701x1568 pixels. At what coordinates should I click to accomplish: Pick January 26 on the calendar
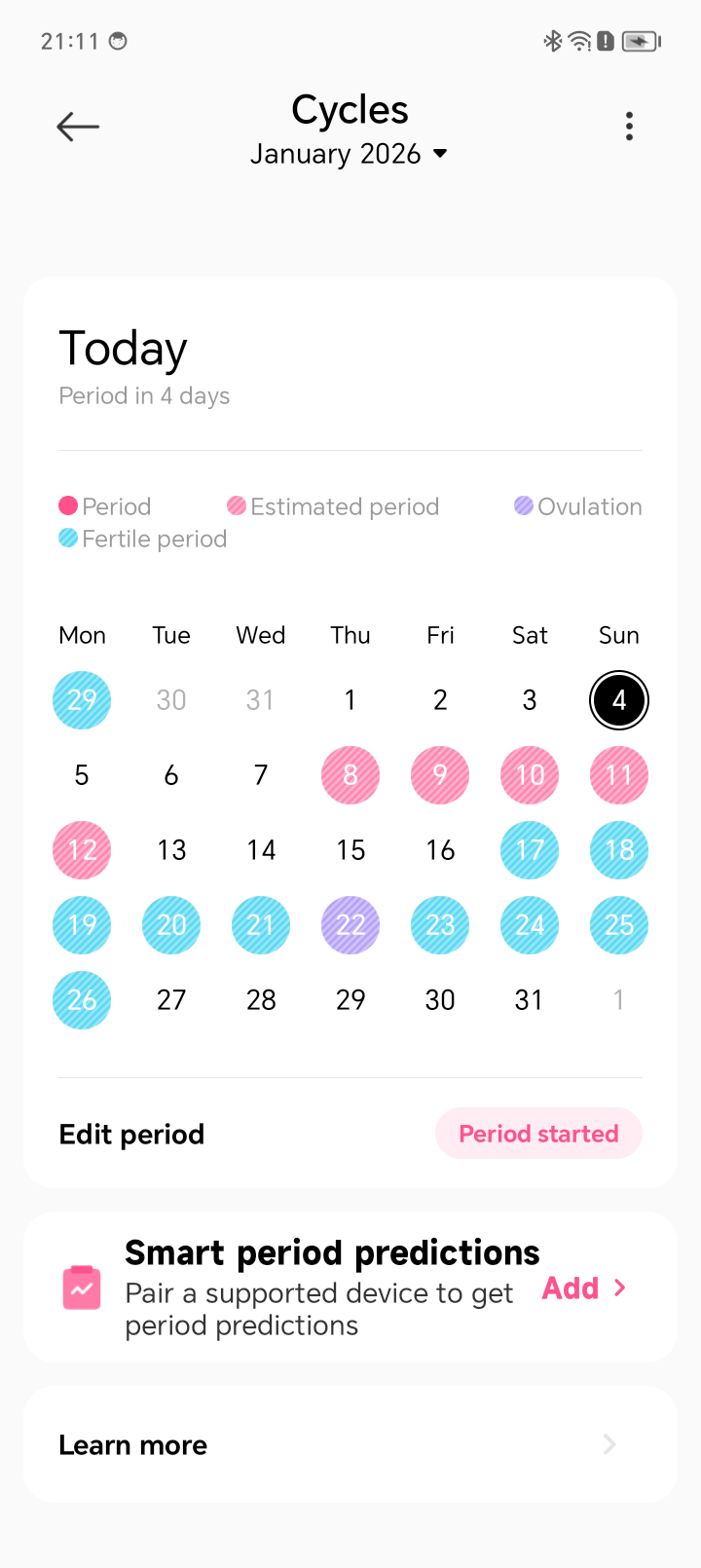[82, 1000]
